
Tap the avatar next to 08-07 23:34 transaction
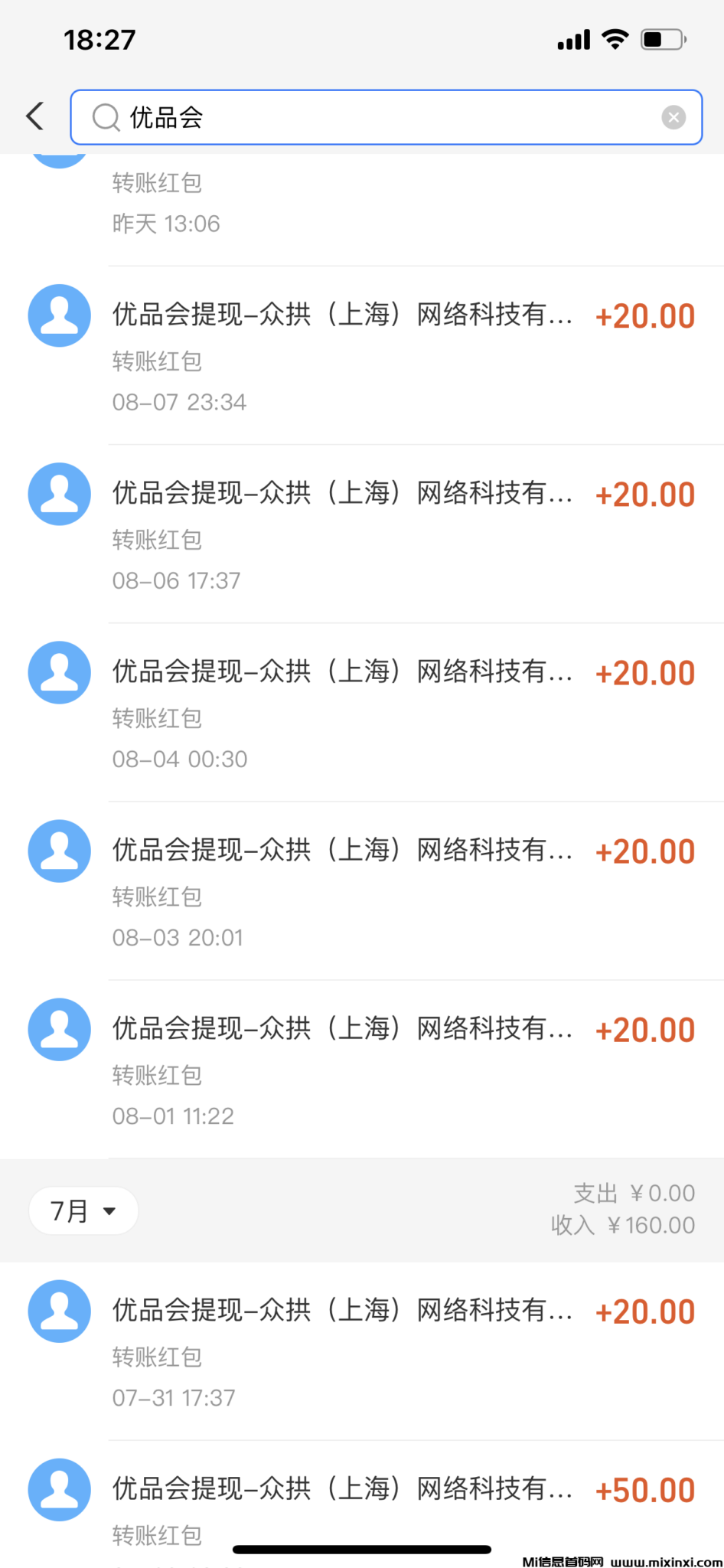(x=59, y=315)
